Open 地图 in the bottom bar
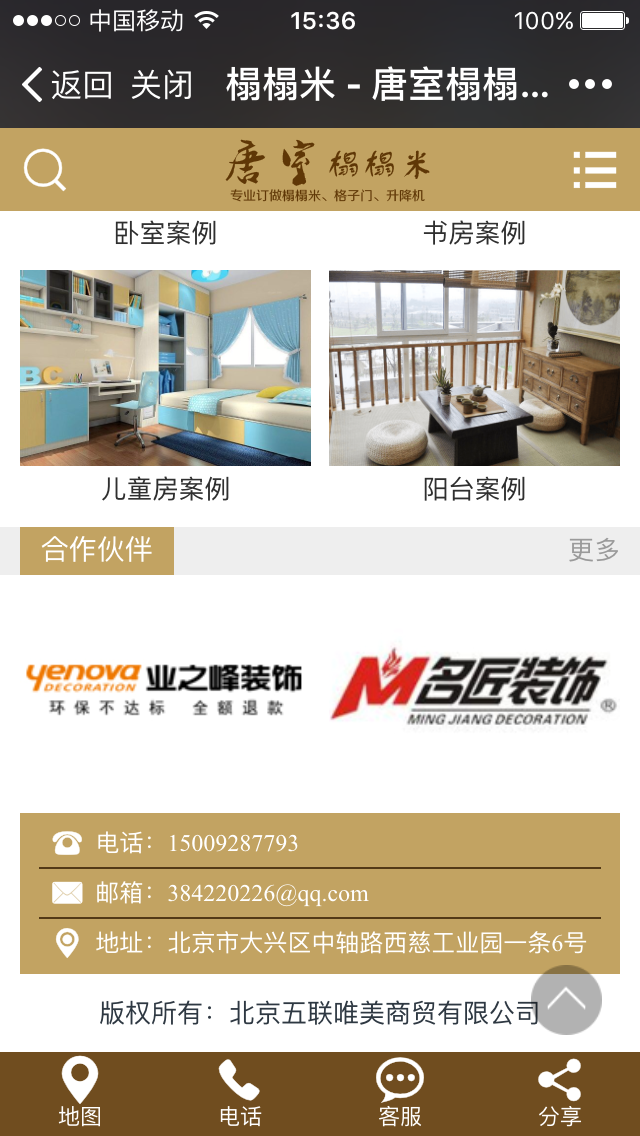Viewport: 640px width, 1136px height. (x=80, y=1094)
